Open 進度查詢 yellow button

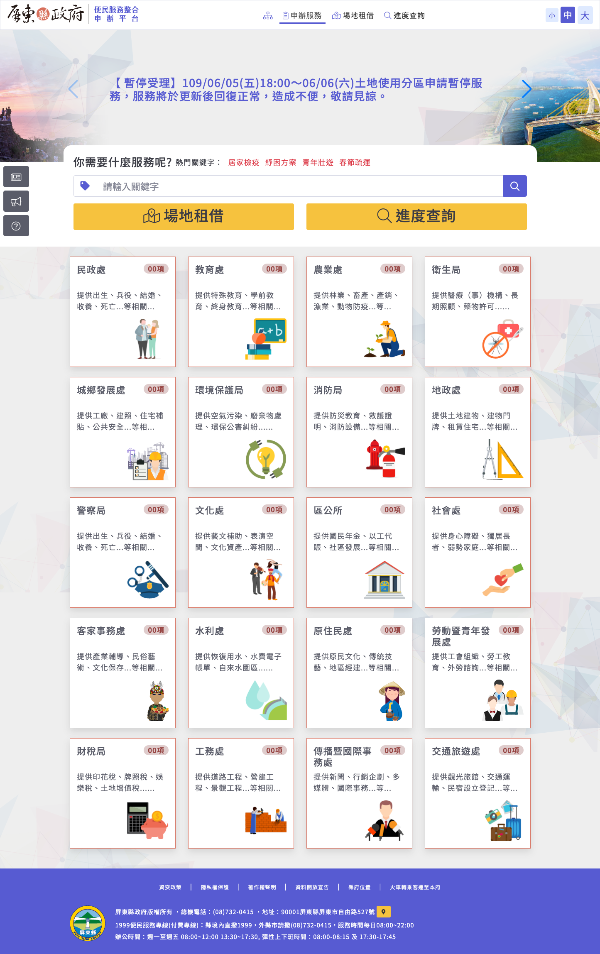click(x=416, y=216)
